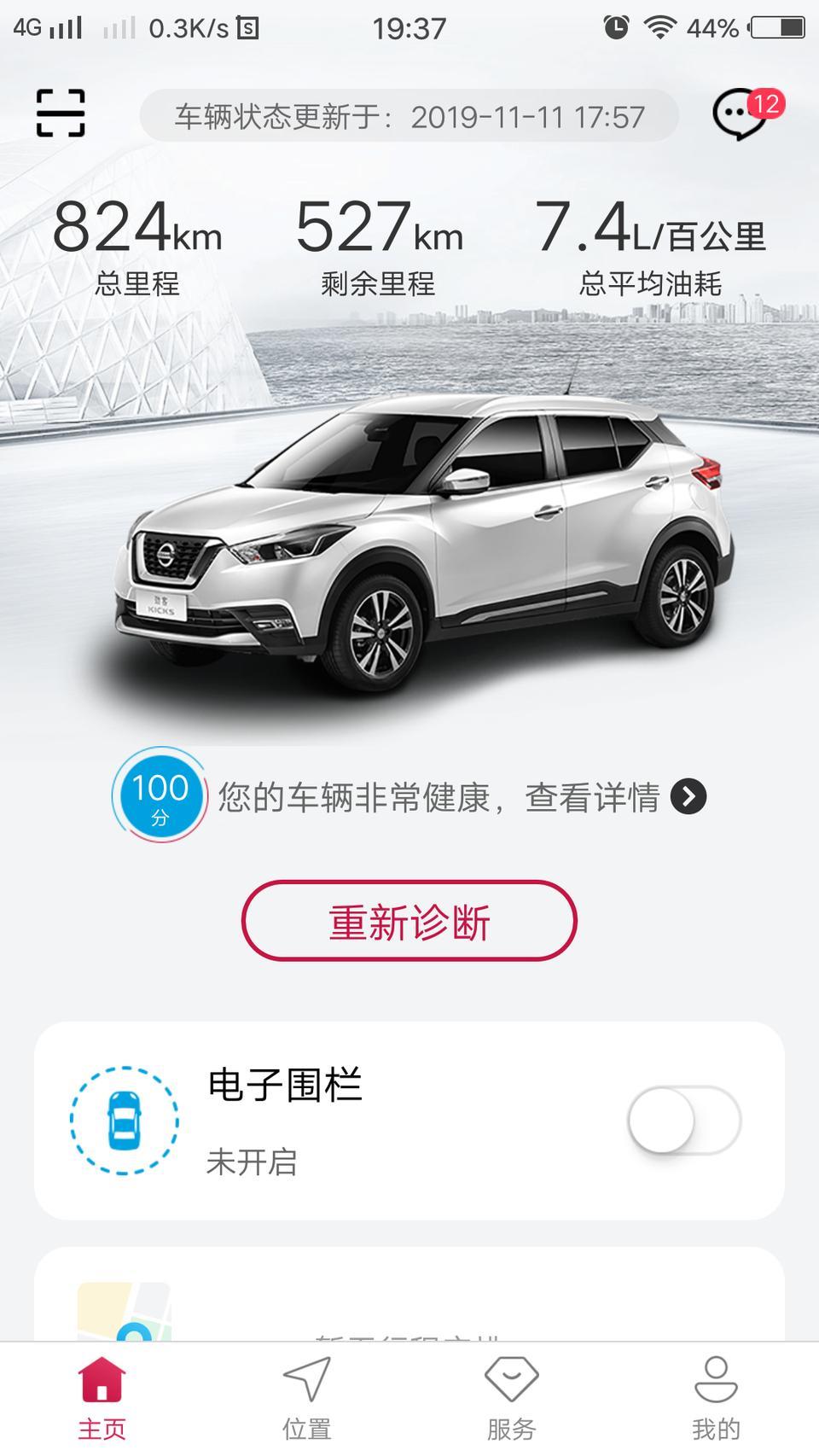Open messages with 12 unread badge

tap(741, 114)
